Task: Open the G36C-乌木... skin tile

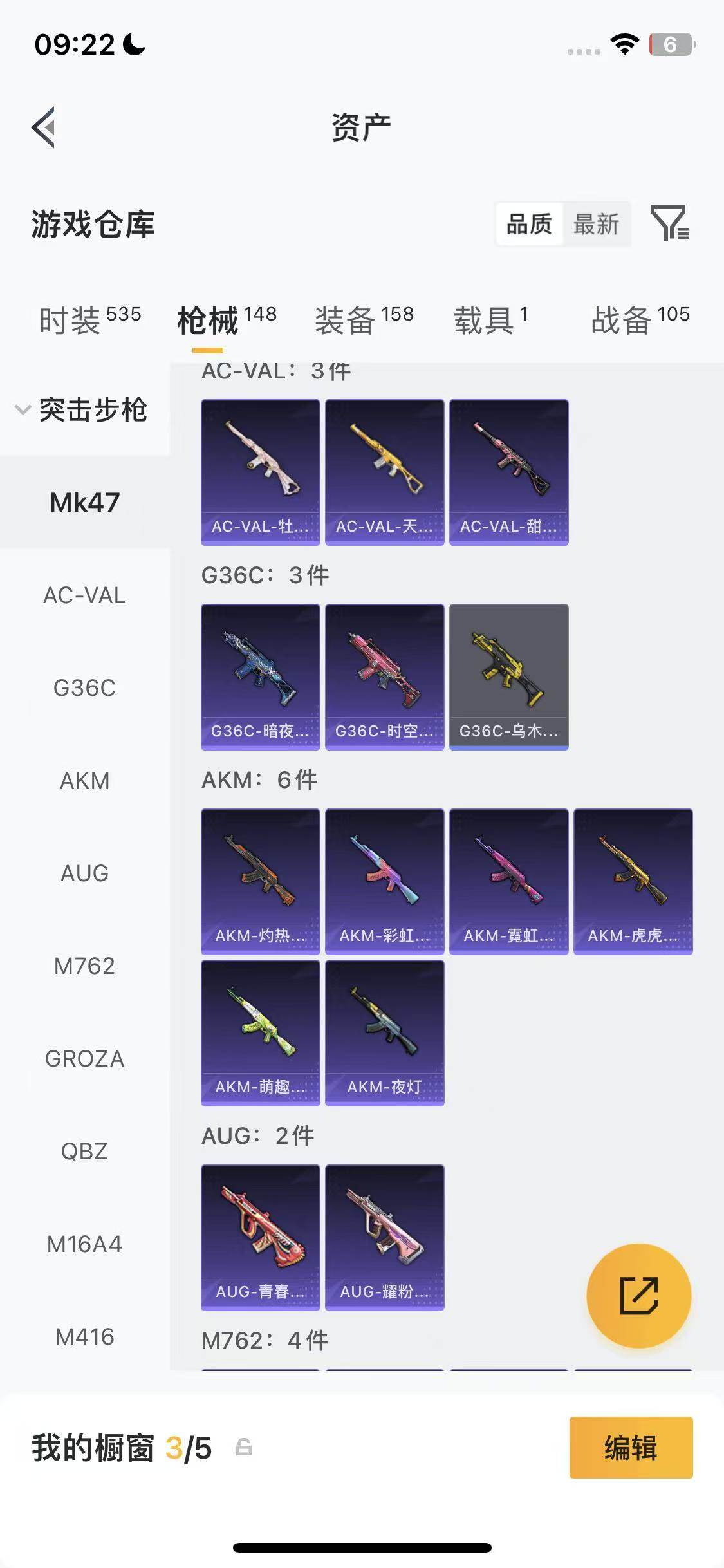Action: 508,677
